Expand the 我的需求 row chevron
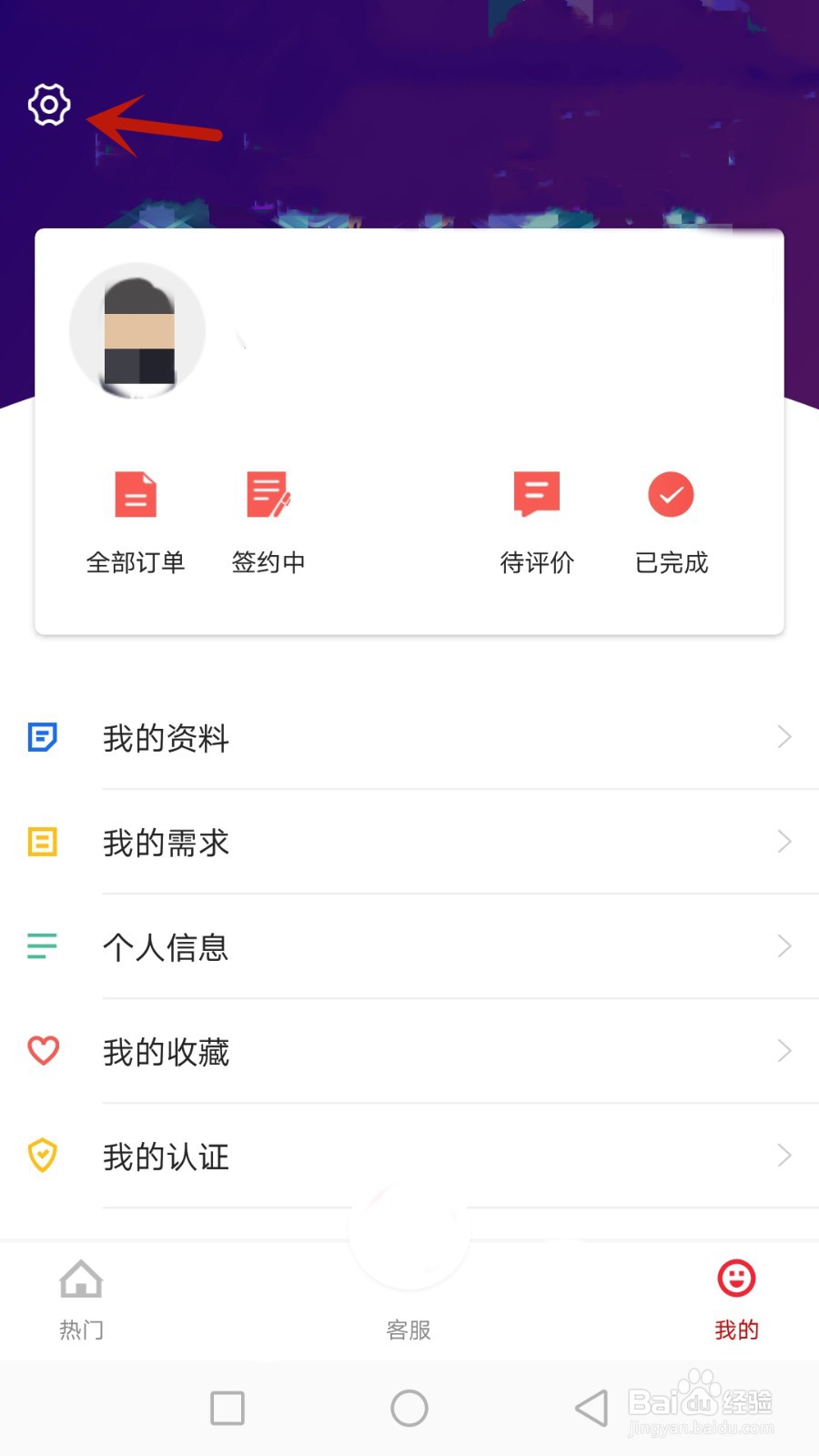The height and width of the screenshot is (1456, 819). 784,843
